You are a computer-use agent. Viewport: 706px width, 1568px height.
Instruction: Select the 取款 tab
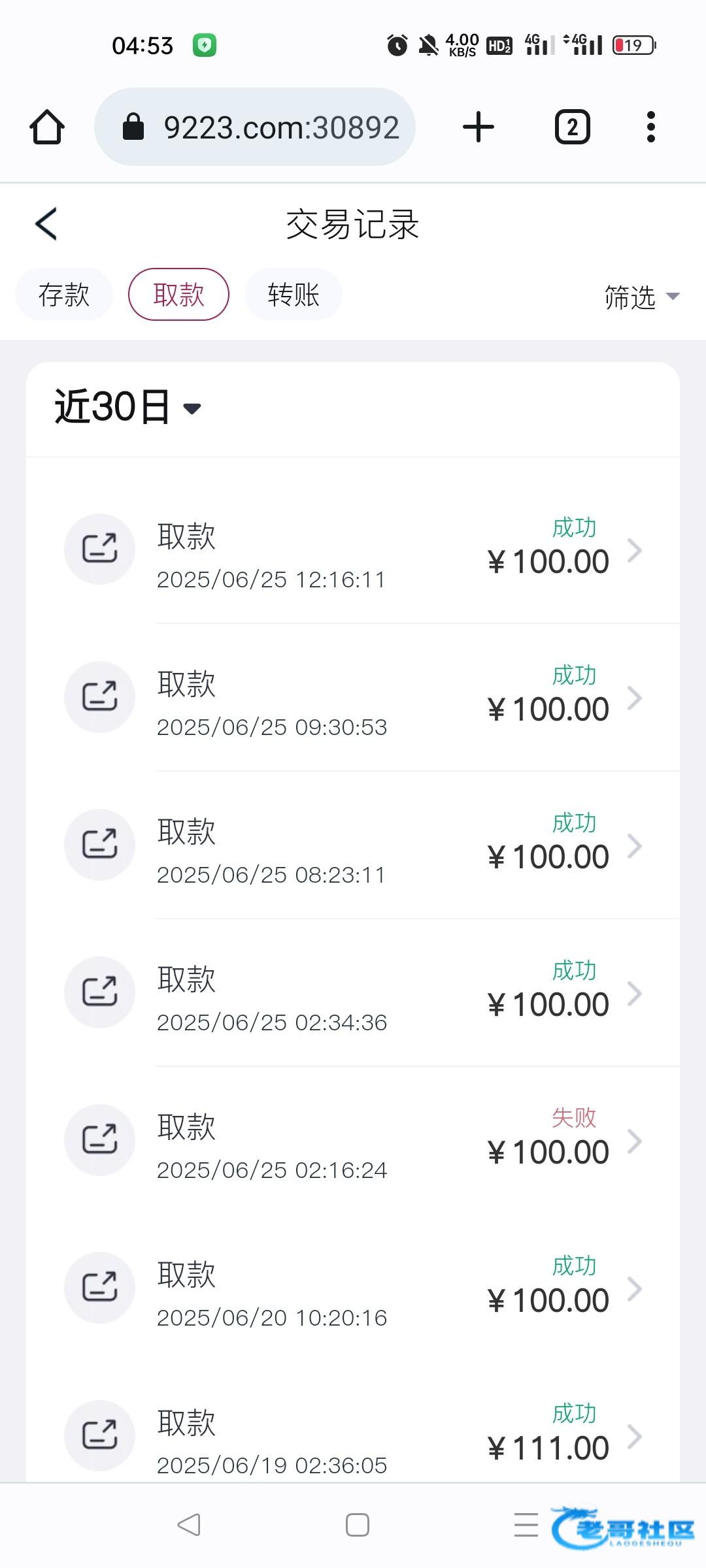(x=178, y=295)
